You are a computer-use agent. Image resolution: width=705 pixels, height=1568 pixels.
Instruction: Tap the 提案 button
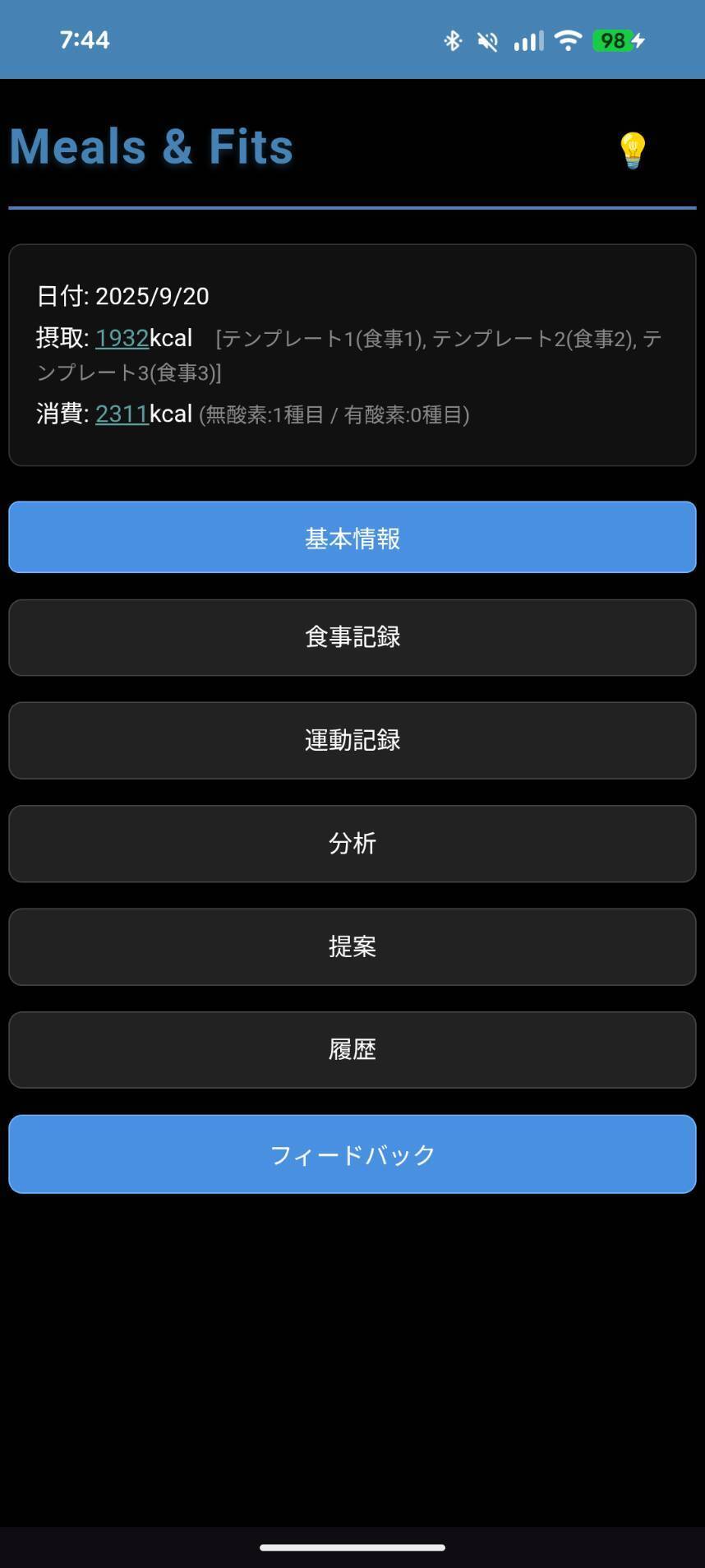pyautogui.click(x=352, y=946)
